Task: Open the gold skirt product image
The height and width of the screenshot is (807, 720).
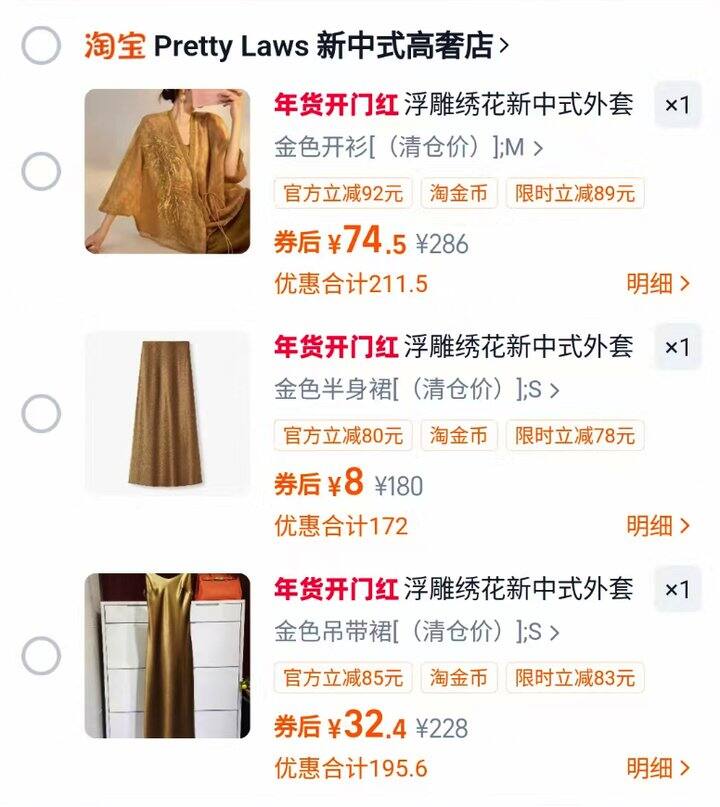Action: click(167, 413)
